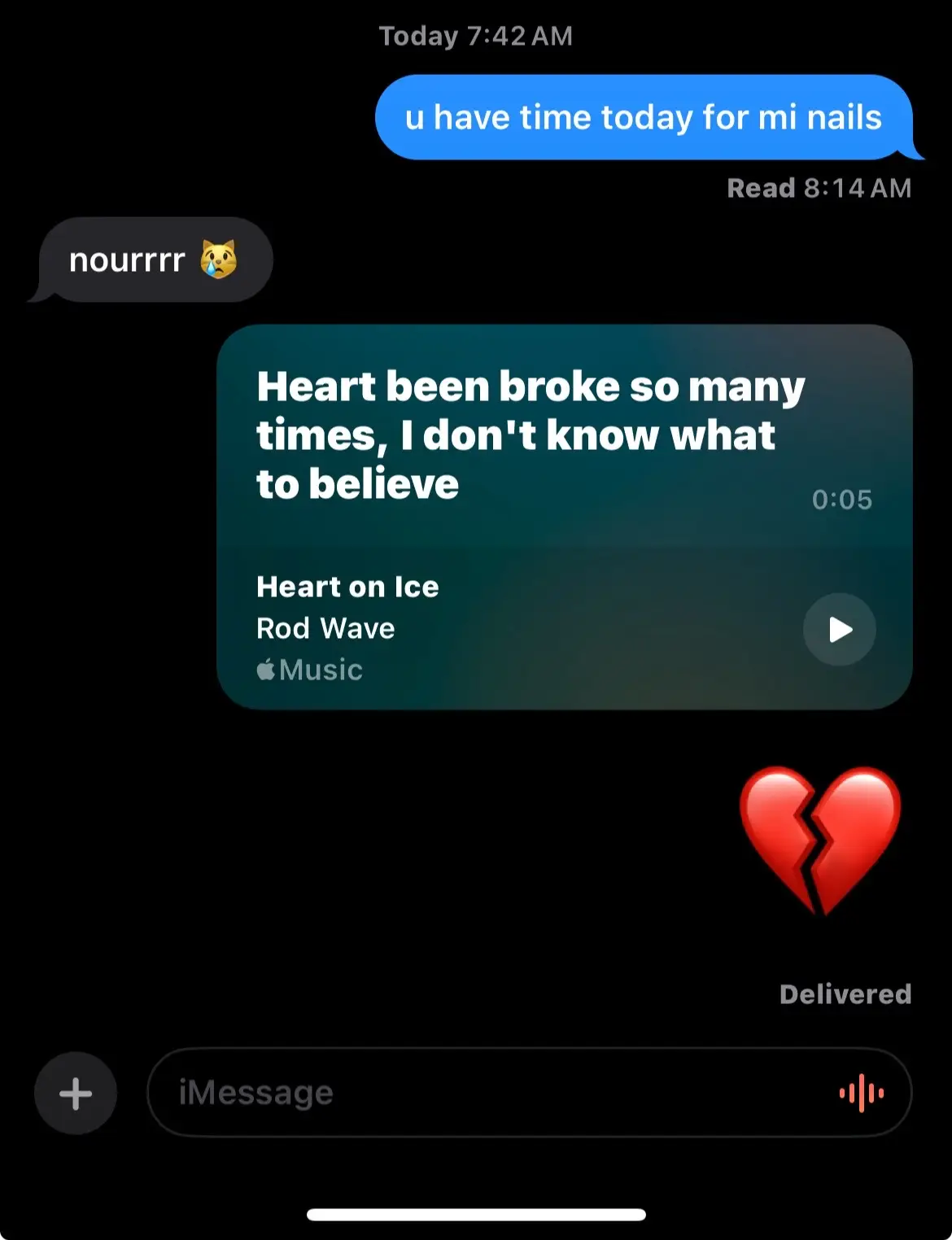Record an audio message with waveform icon

coord(862,1093)
